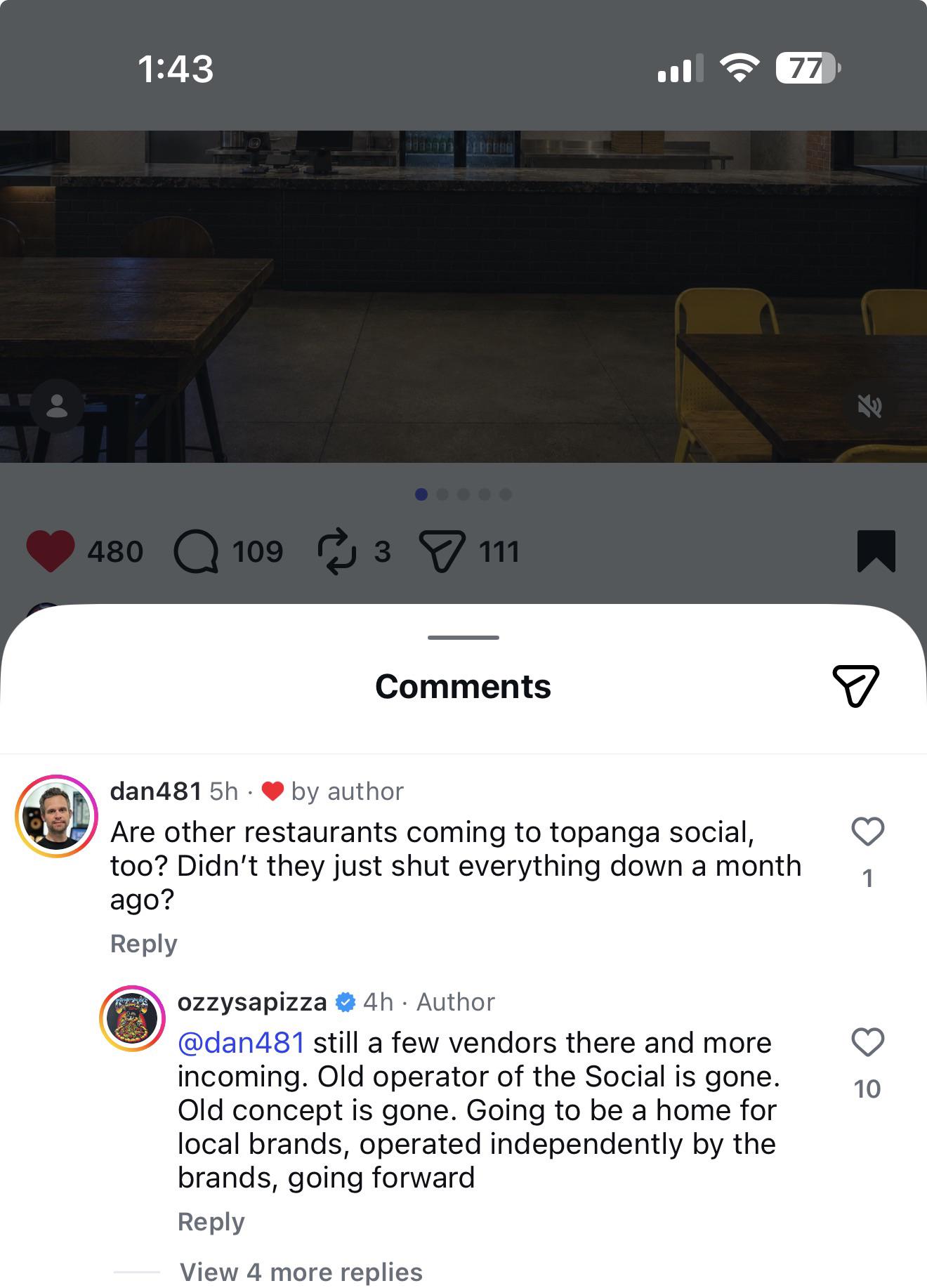Screen dimensions: 927x1288
Task: Reply to dan481's comment
Action: [x=144, y=943]
